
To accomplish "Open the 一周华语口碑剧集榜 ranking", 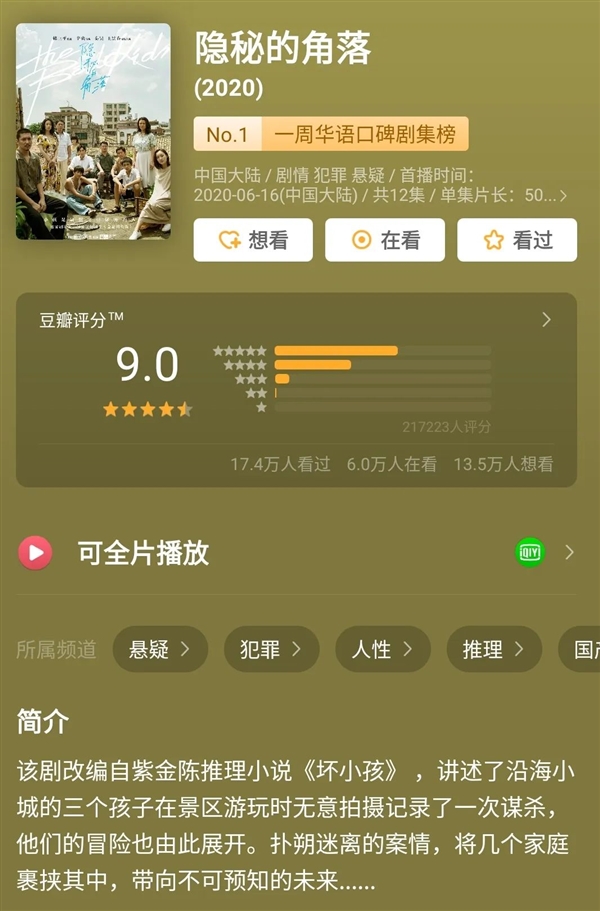I will [x=331, y=134].
